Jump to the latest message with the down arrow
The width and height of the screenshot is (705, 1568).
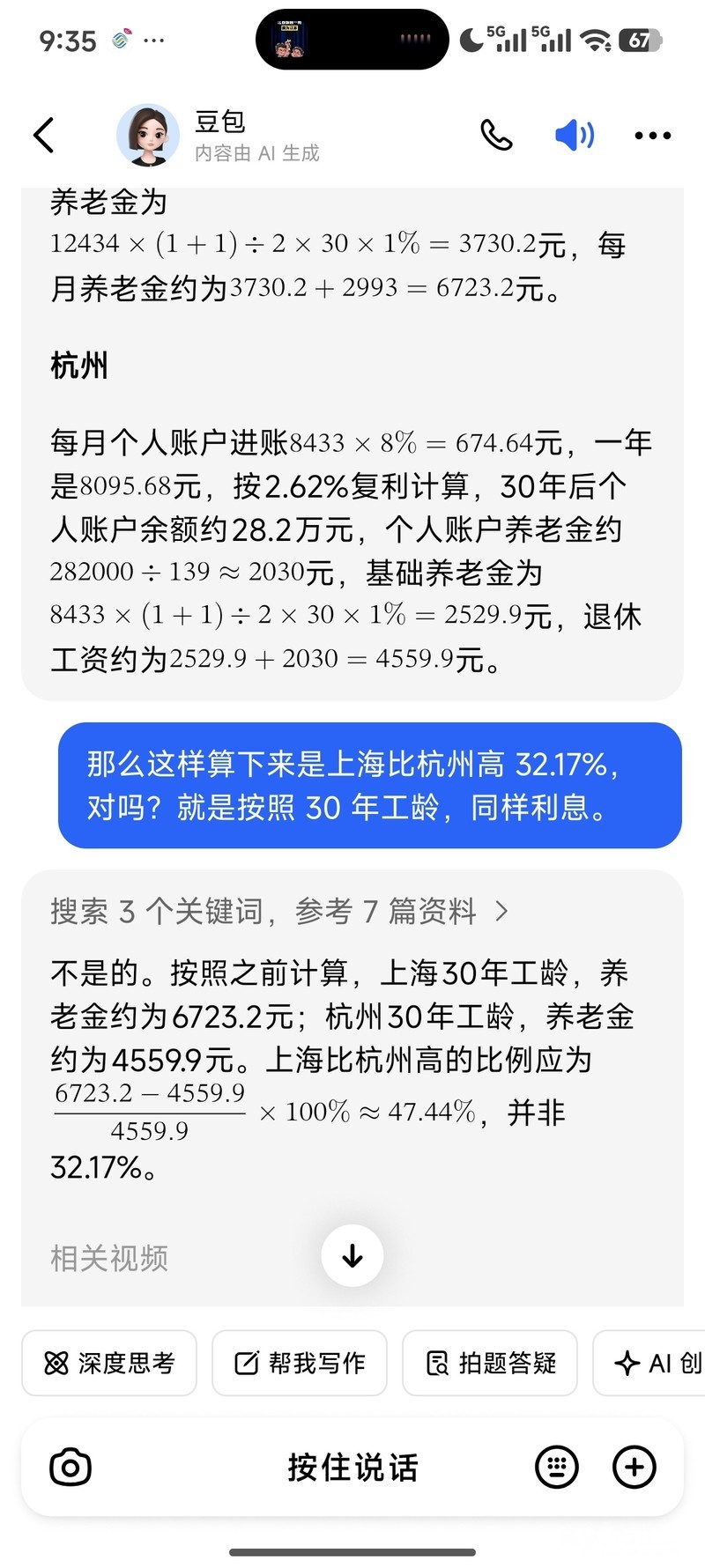pos(352,1255)
